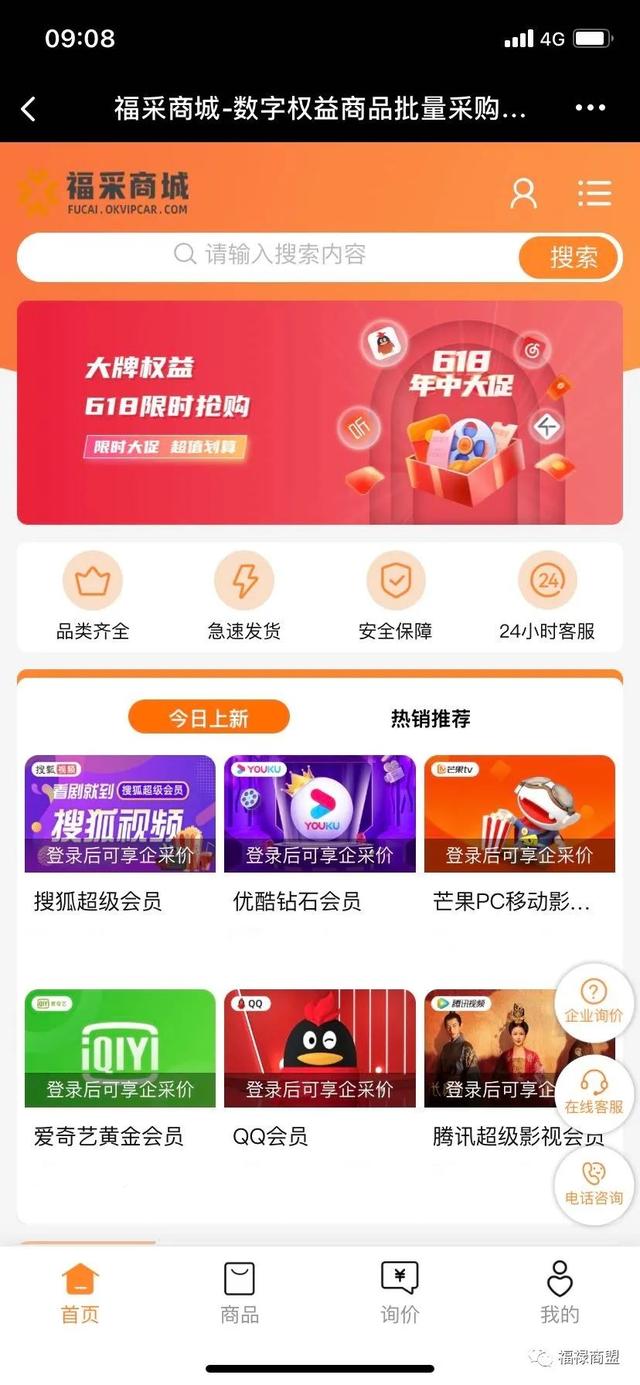
Task: Open the user account icon
Action: (523, 193)
